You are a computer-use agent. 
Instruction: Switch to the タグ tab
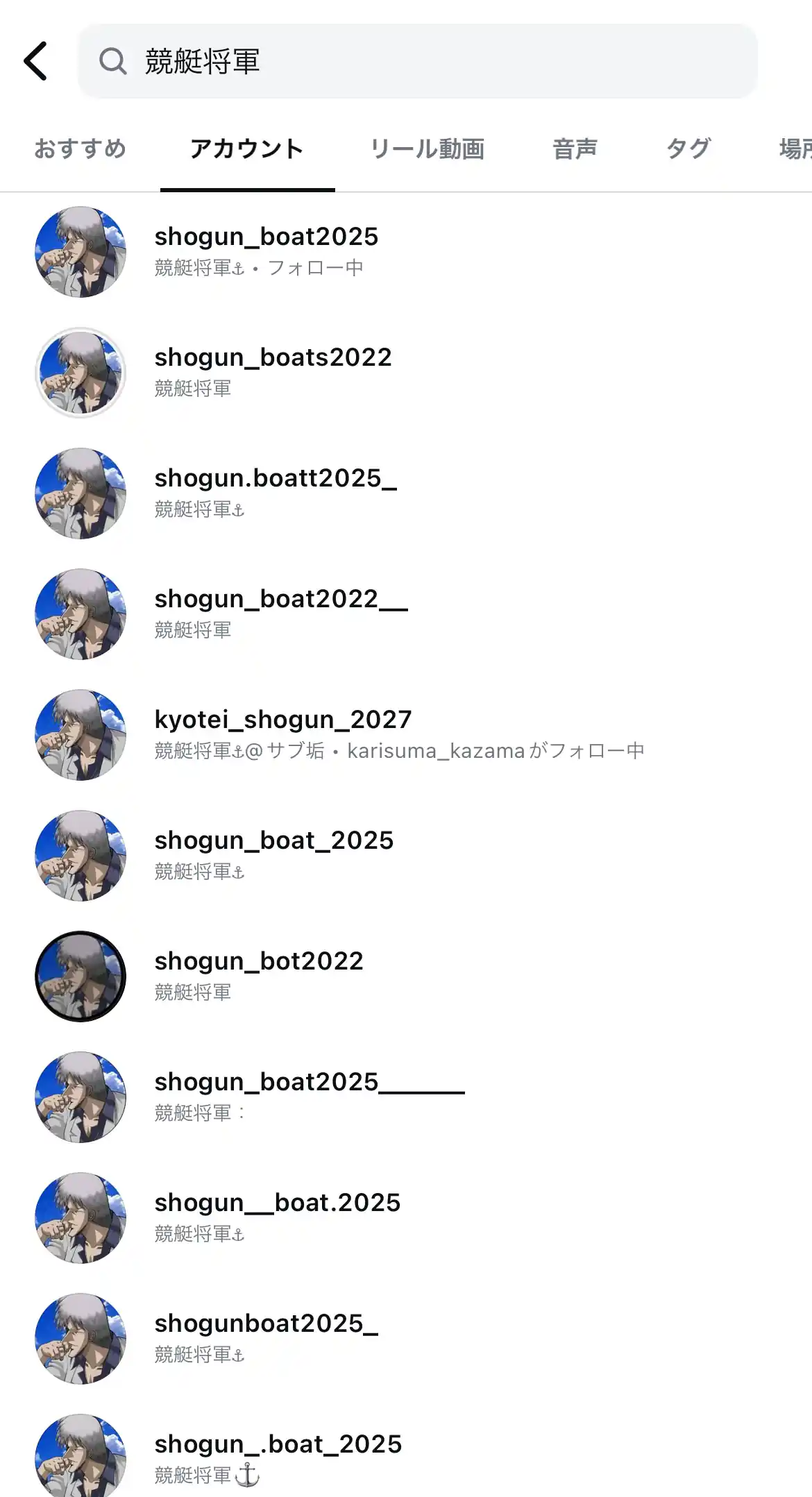(688, 149)
